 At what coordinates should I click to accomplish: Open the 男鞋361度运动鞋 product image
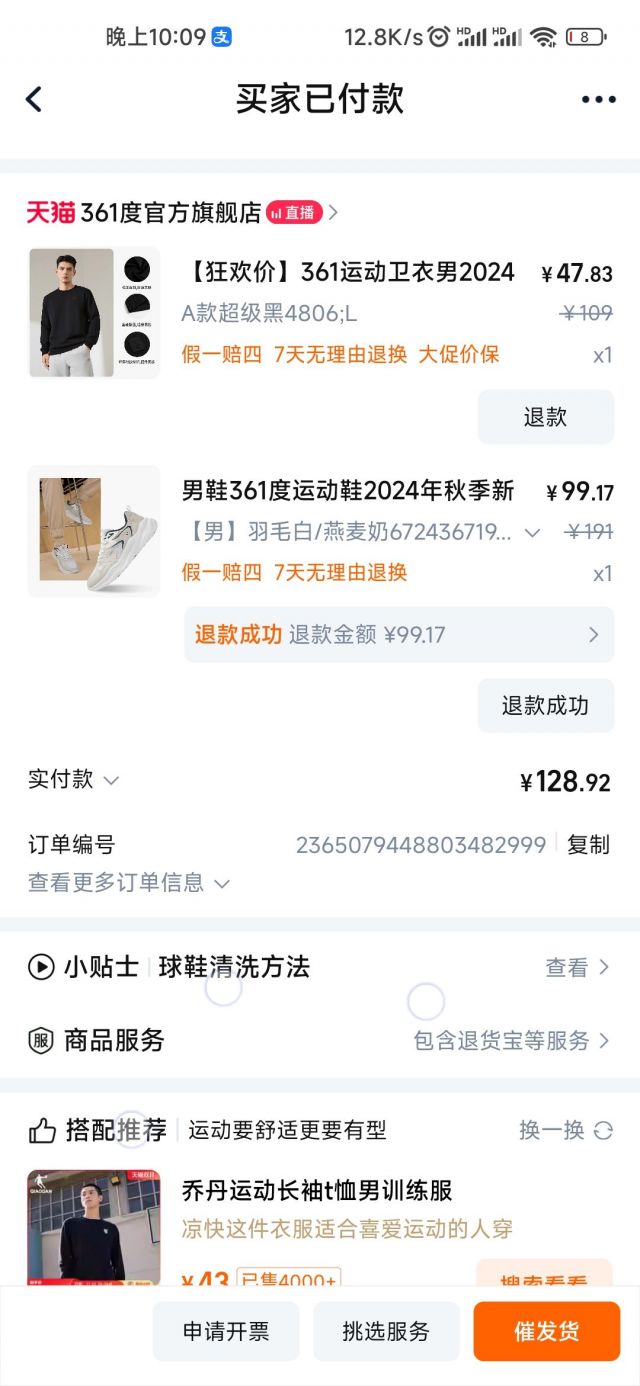(x=94, y=531)
